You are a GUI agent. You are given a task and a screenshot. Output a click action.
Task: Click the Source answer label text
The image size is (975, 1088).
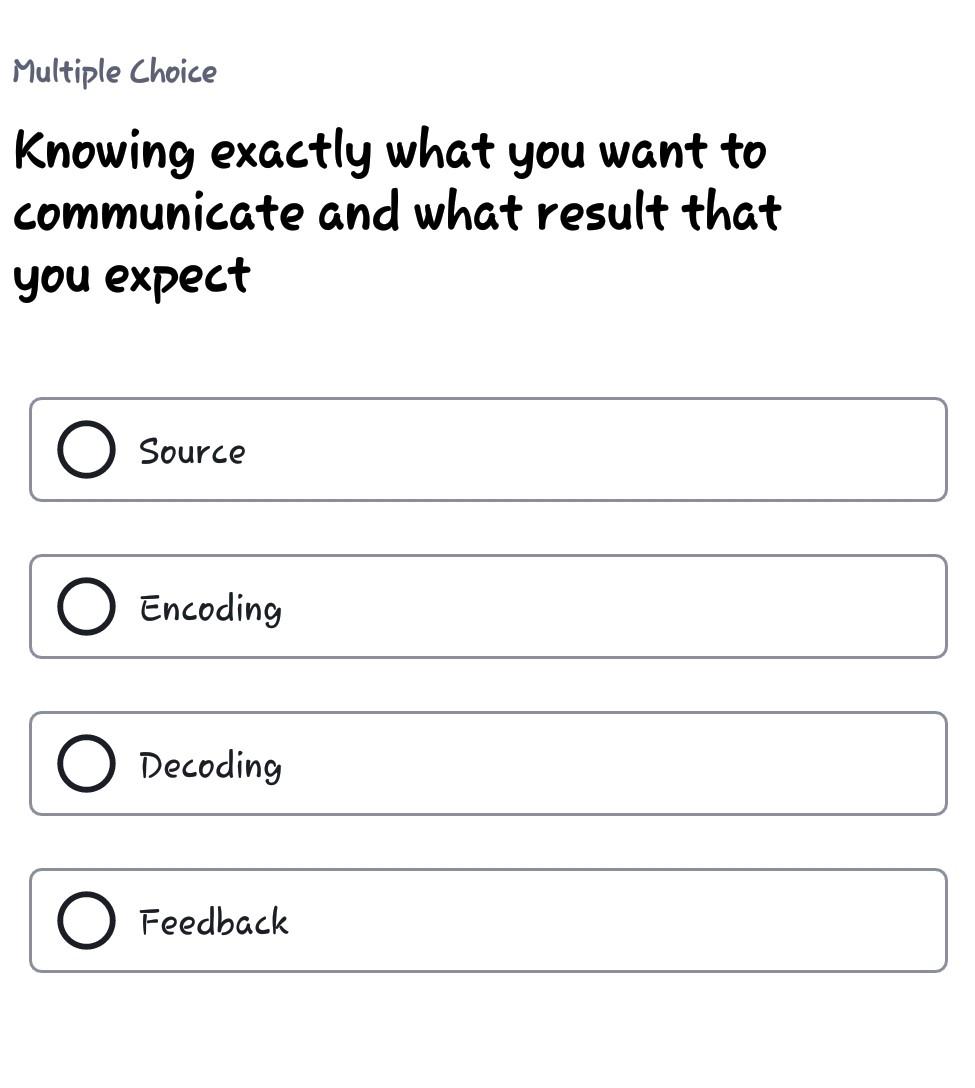[192, 451]
